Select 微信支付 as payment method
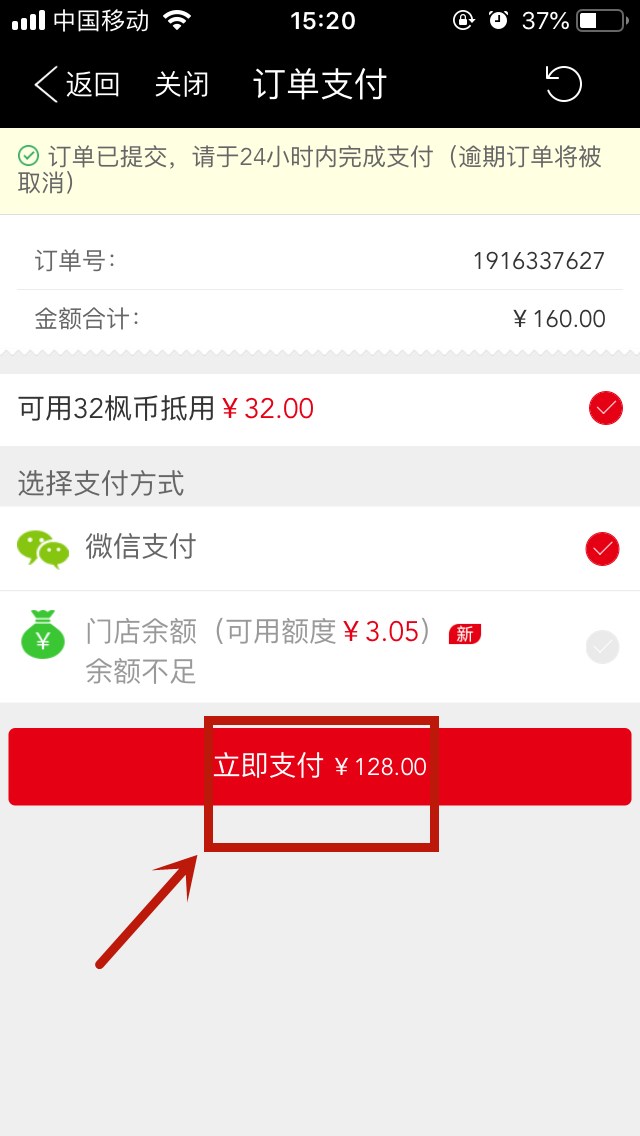 pyautogui.click(x=603, y=548)
